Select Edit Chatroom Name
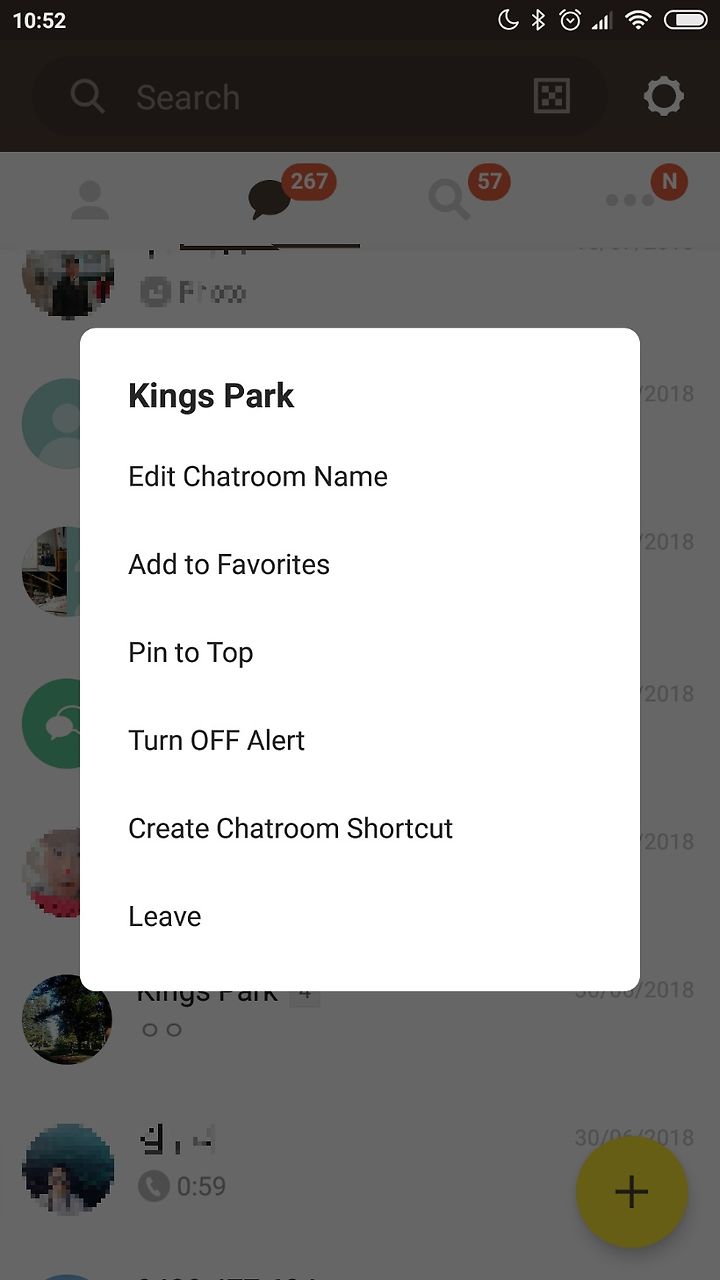Image resolution: width=720 pixels, height=1280 pixels. (360, 476)
